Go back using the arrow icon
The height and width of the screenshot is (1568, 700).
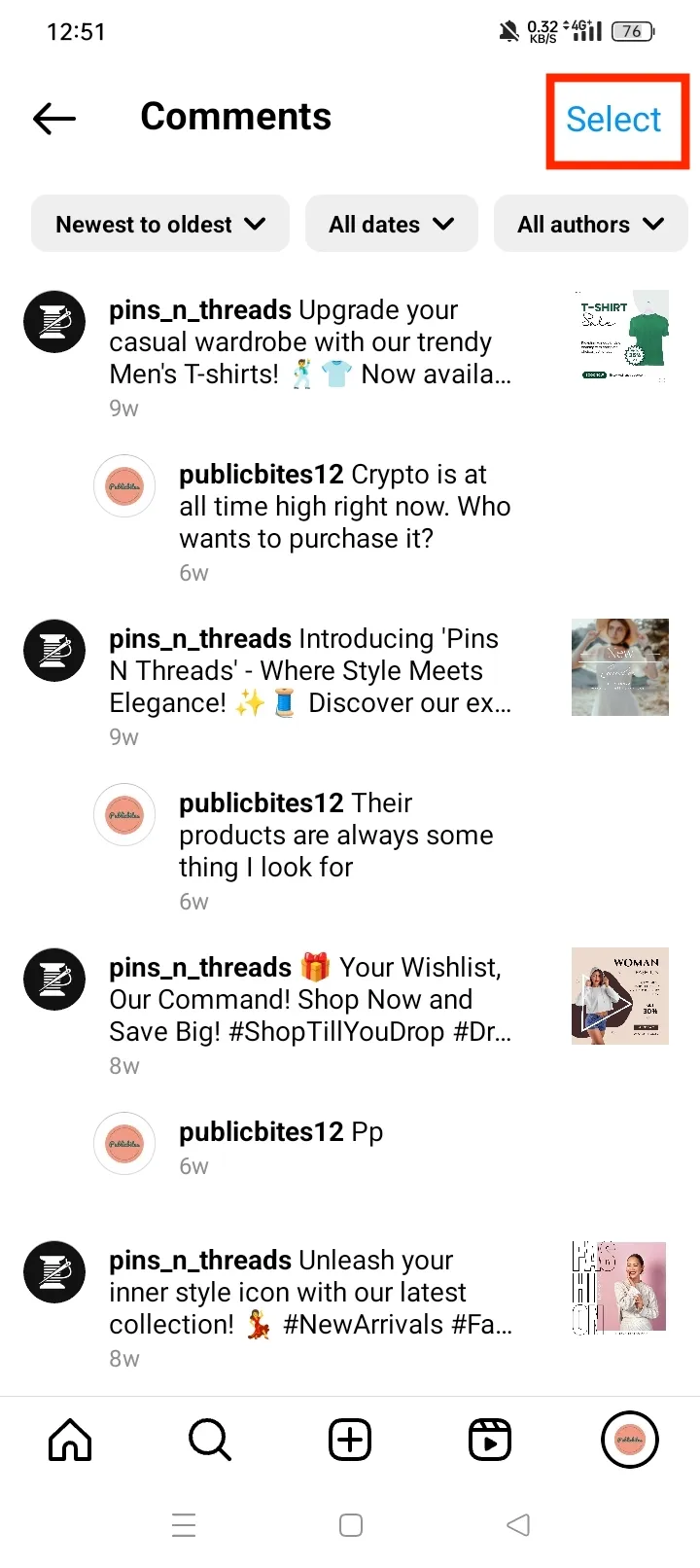click(x=54, y=119)
